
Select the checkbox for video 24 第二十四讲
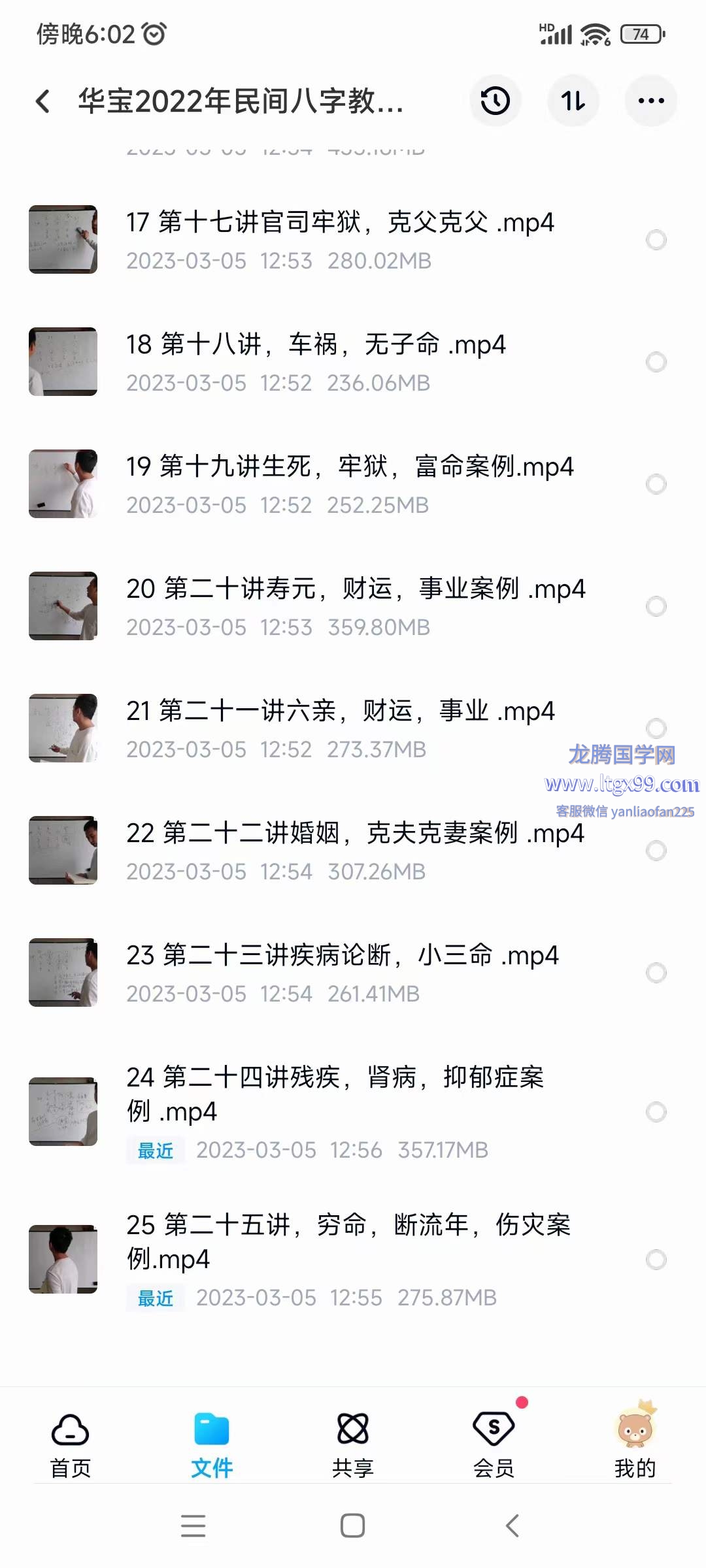tap(656, 1112)
